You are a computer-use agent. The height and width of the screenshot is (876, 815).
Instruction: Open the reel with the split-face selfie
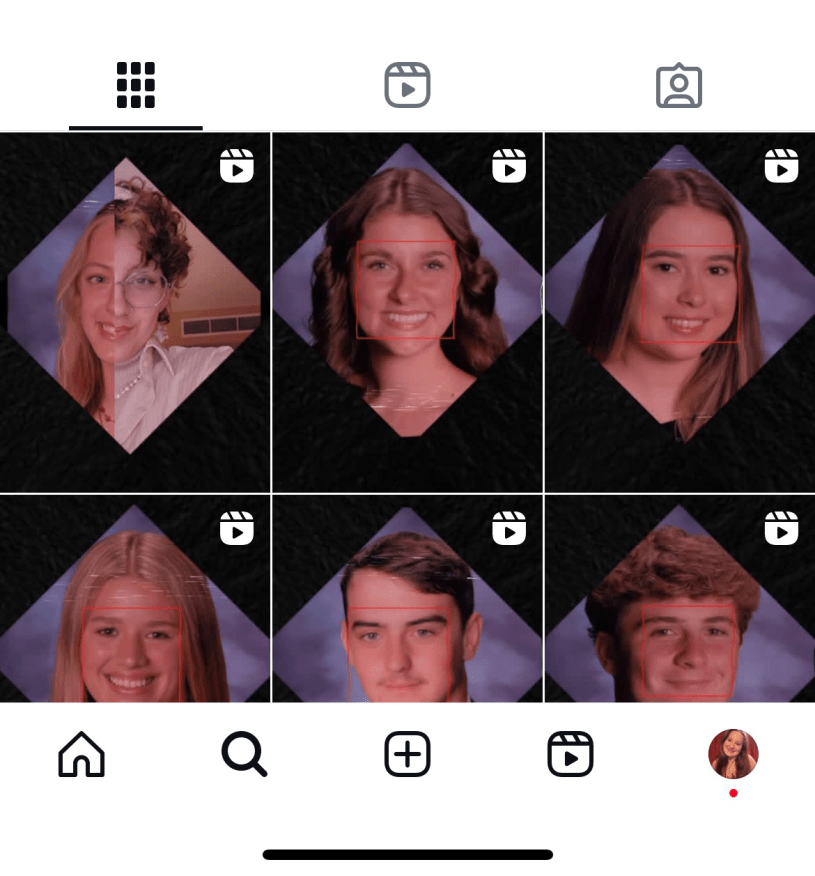click(x=135, y=312)
